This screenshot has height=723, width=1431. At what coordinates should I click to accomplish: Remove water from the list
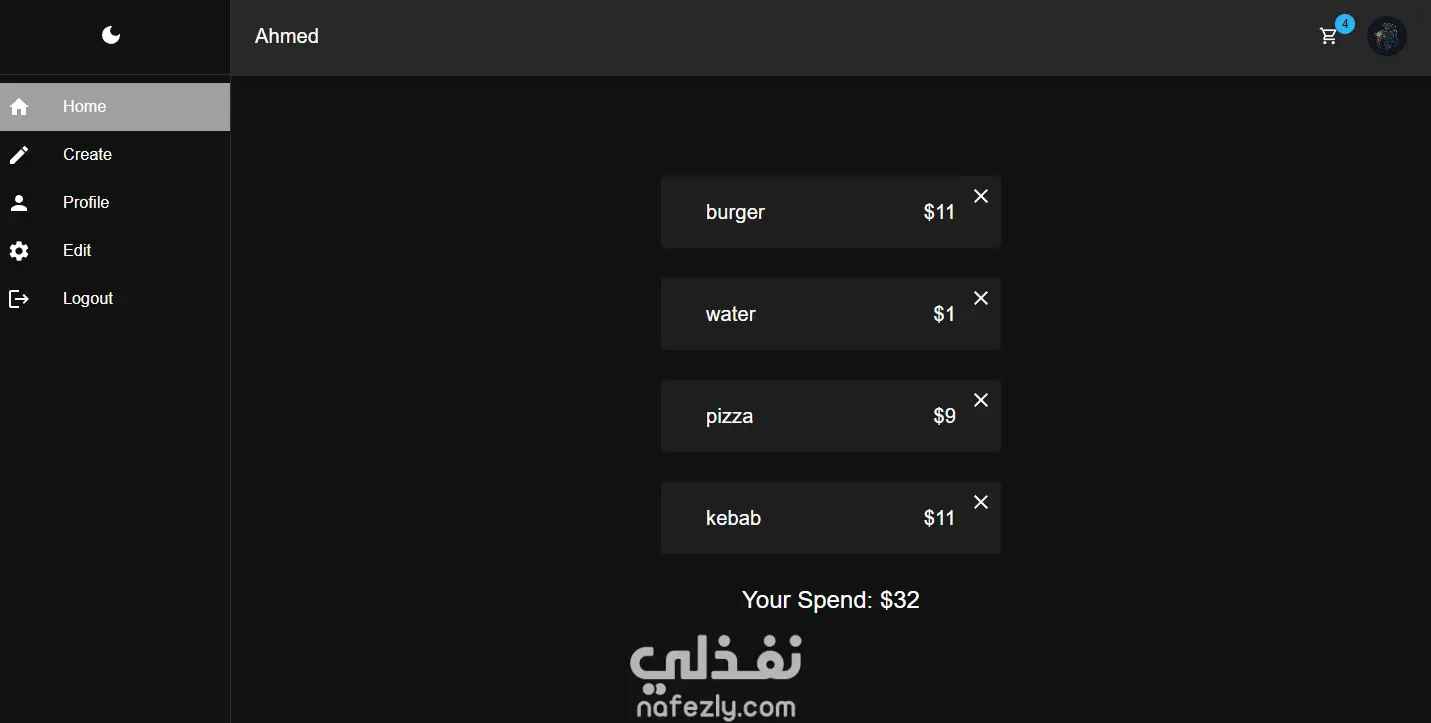pos(981,299)
